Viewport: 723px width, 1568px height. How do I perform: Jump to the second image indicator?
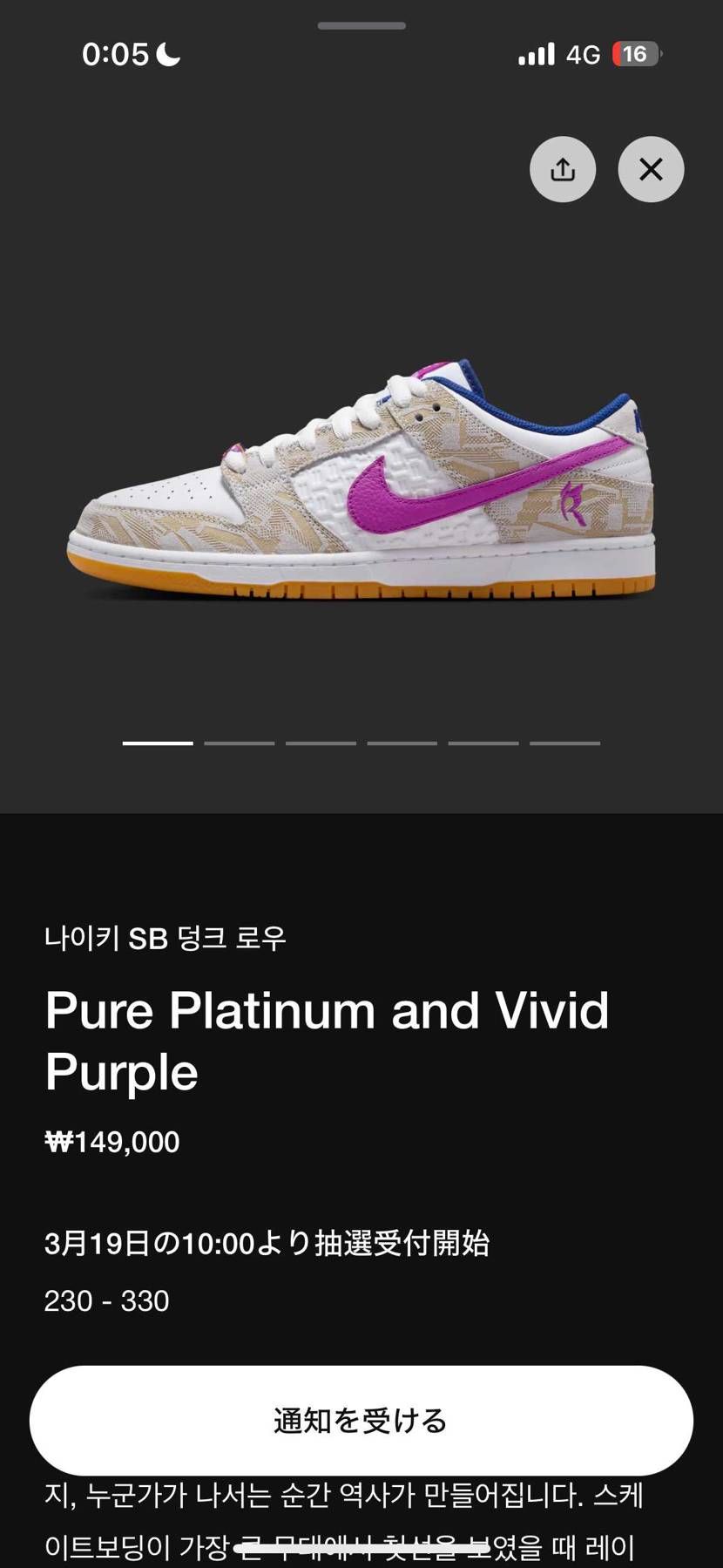click(240, 743)
